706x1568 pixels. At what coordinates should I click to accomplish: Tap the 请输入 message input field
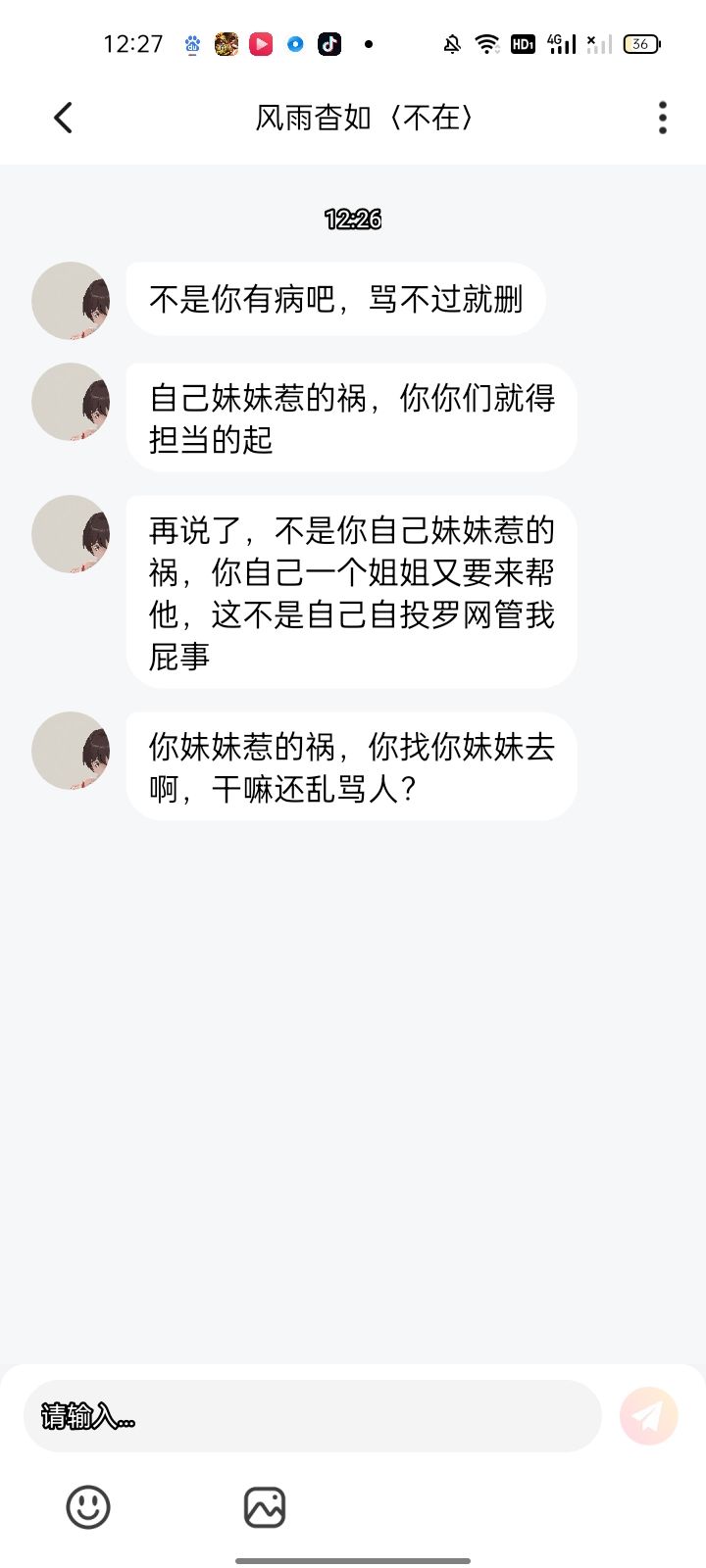point(312,1416)
